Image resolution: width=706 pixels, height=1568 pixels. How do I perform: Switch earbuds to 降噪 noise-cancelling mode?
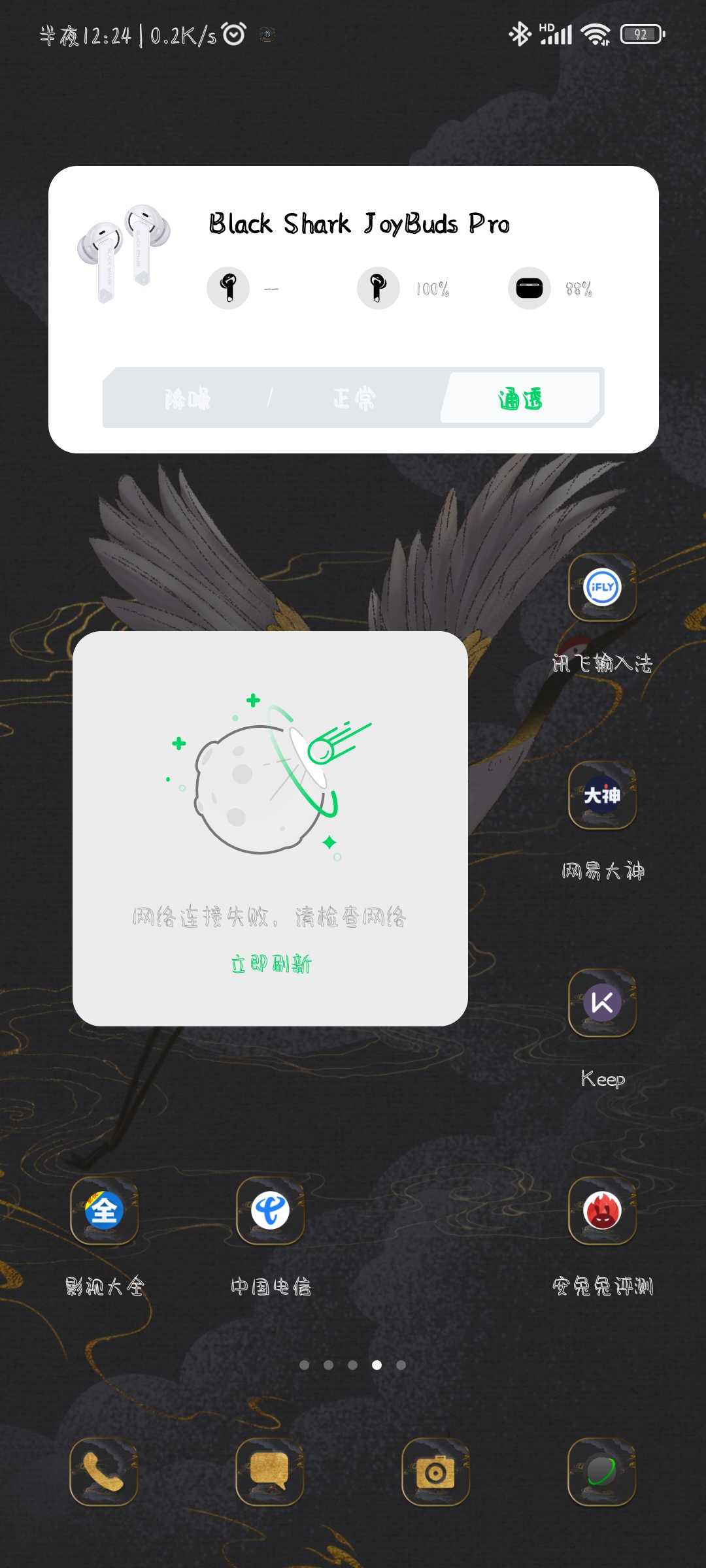(188, 399)
